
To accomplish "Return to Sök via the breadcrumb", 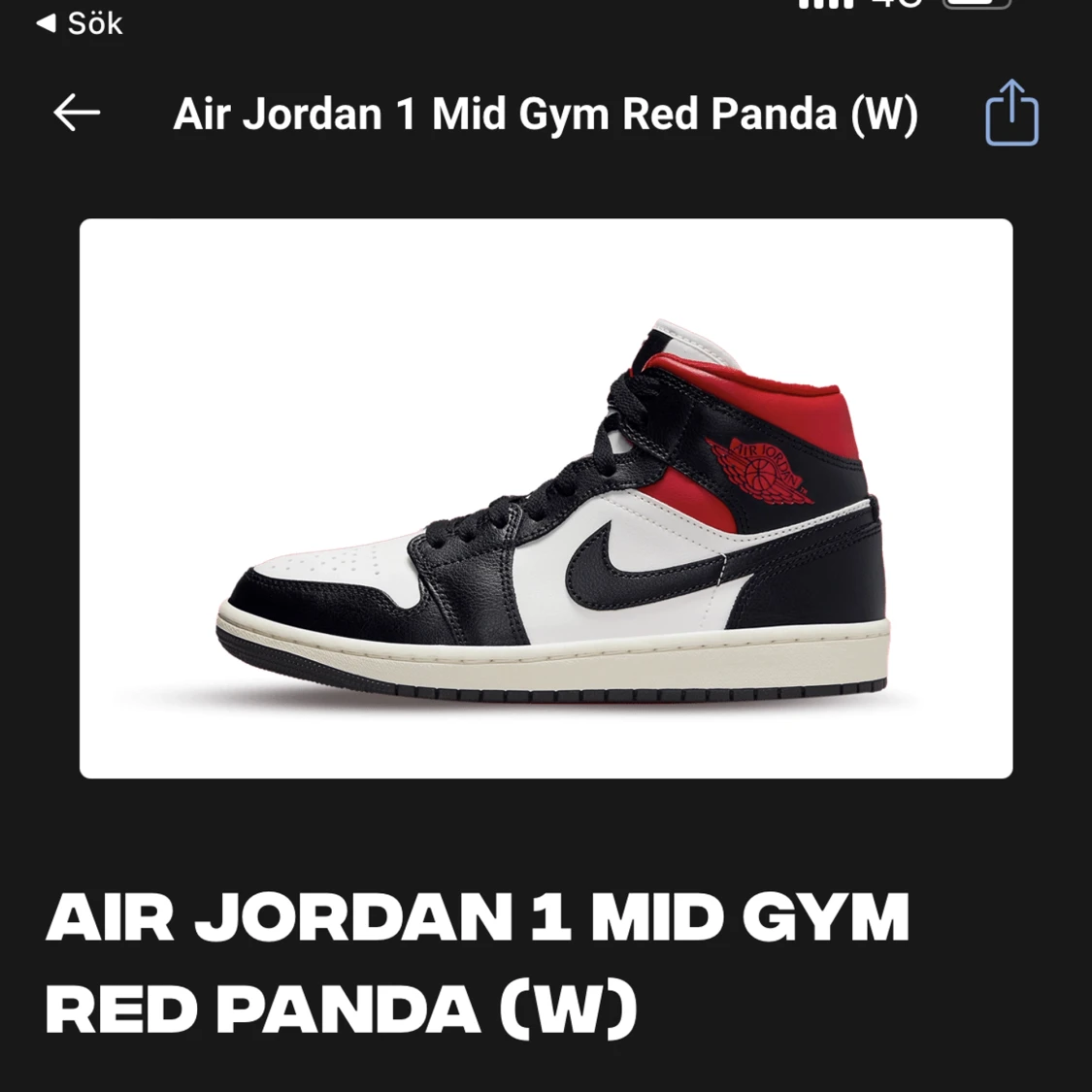I will pyautogui.click(x=81, y=22).
